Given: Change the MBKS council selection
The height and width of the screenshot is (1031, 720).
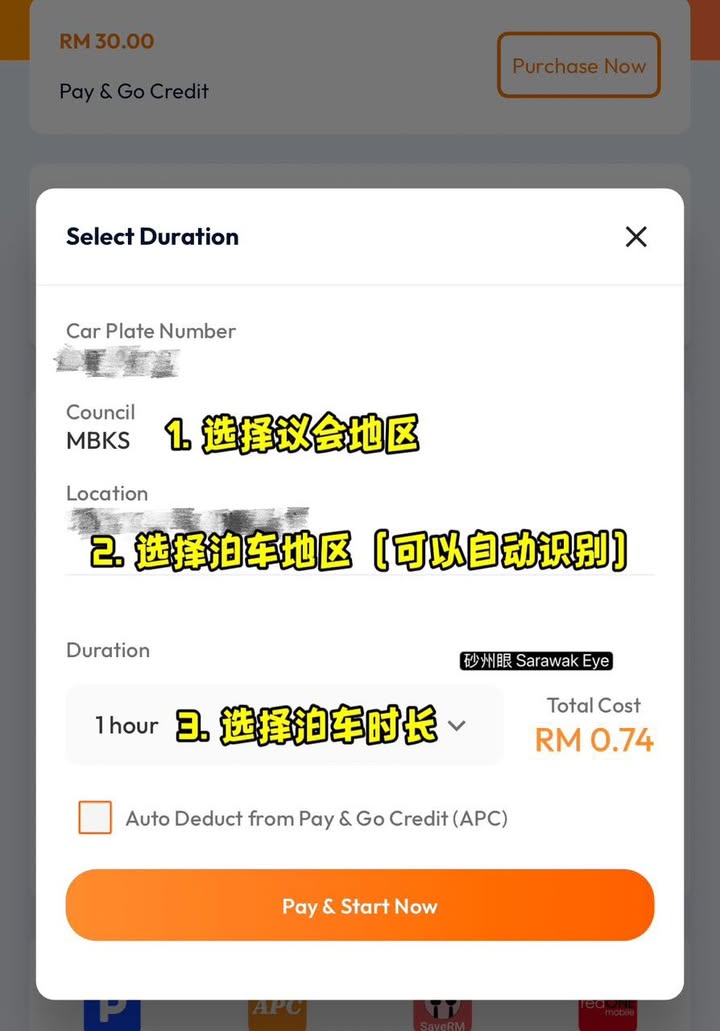Looking at the screenshot, I should (x=99, y=440).
